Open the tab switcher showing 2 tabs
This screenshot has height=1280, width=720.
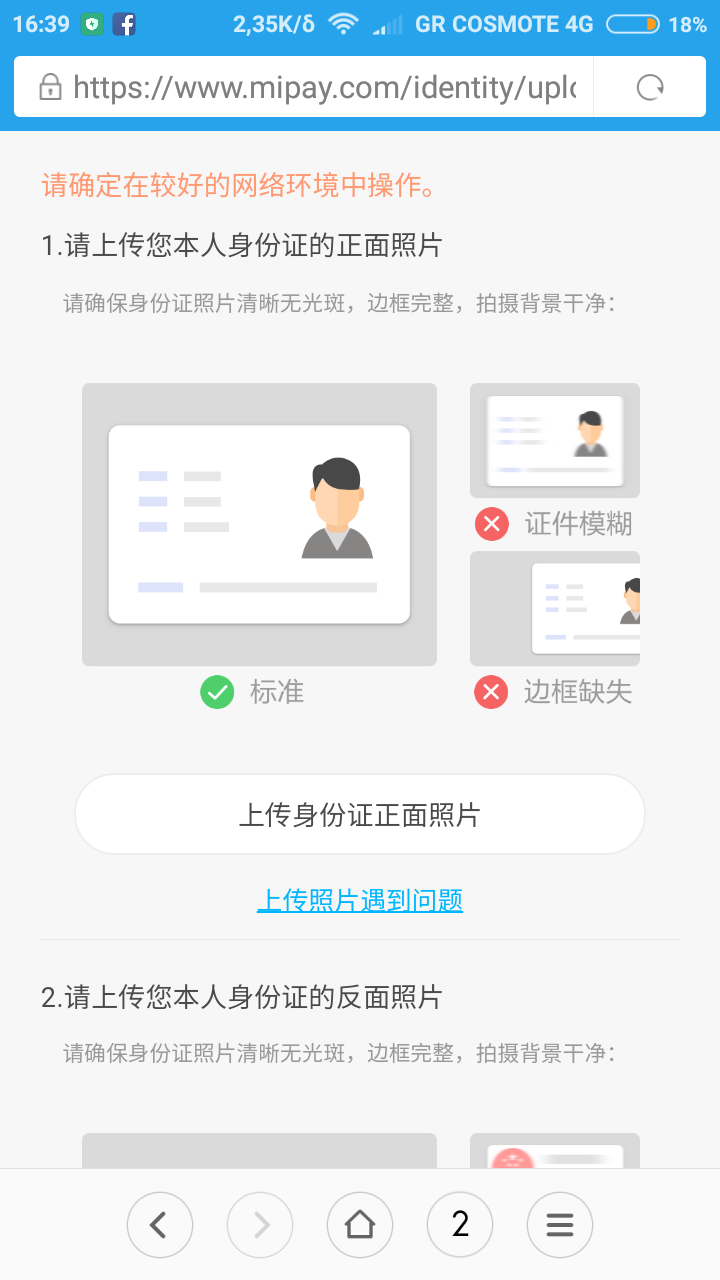coord(460,1224)
